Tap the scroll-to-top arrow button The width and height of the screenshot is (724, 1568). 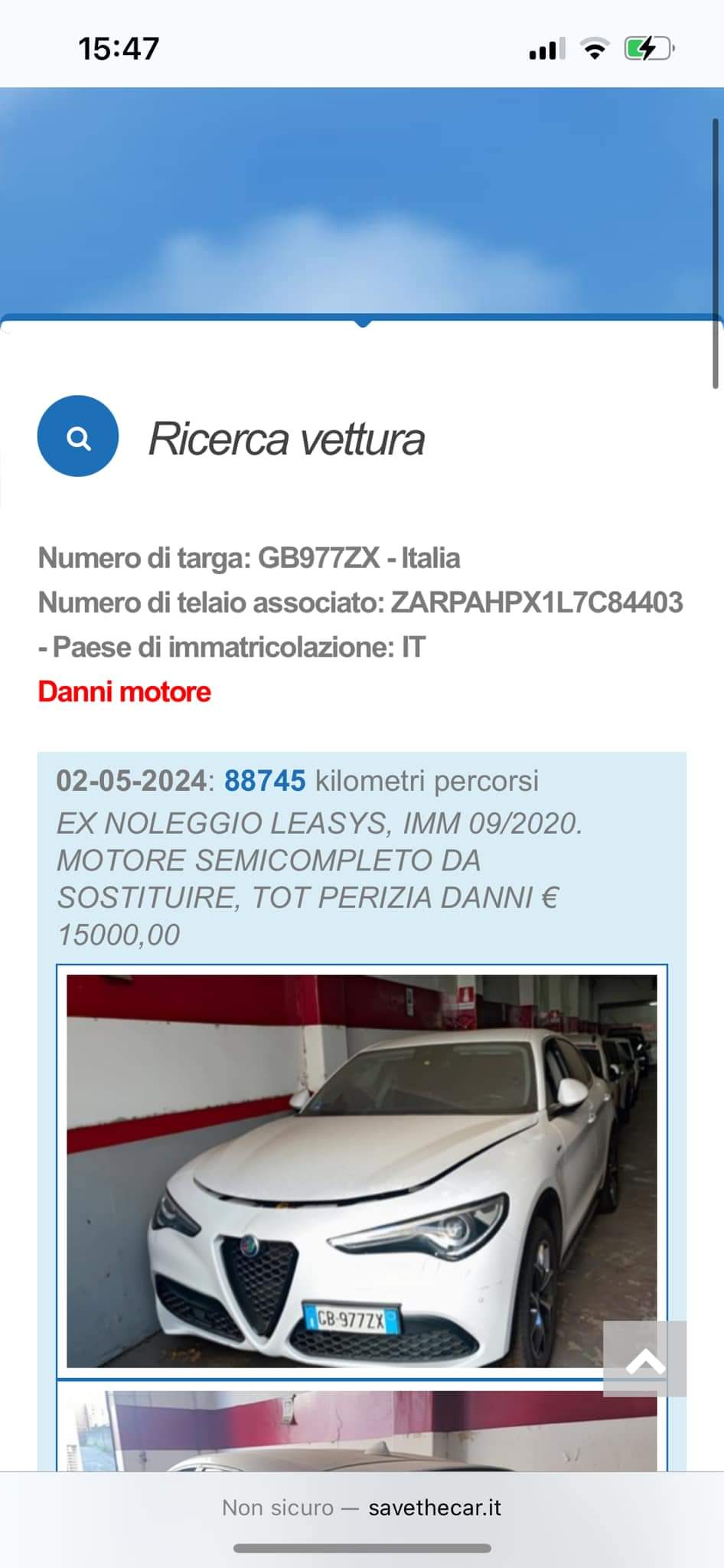coord(644,1359)
